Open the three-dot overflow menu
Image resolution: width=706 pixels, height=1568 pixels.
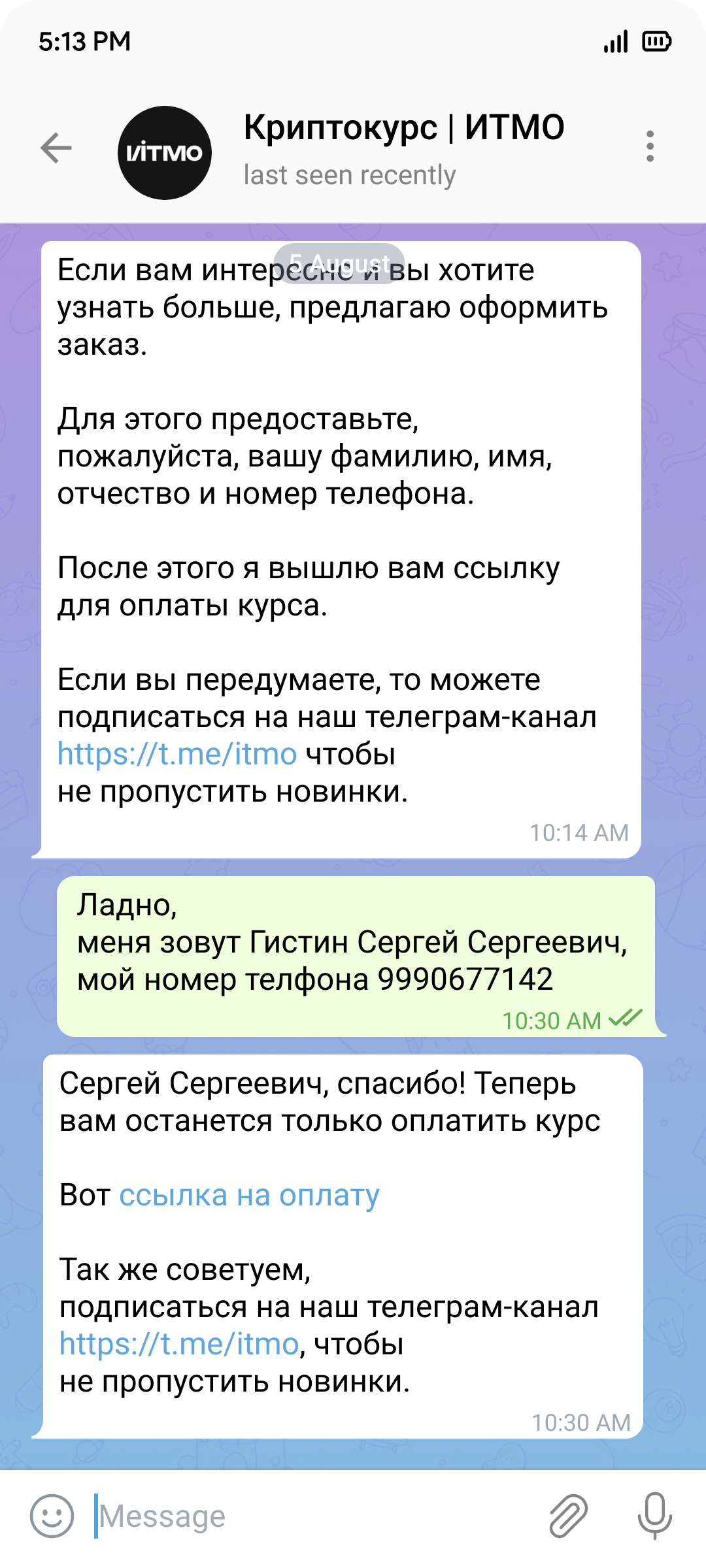point(649,146)
